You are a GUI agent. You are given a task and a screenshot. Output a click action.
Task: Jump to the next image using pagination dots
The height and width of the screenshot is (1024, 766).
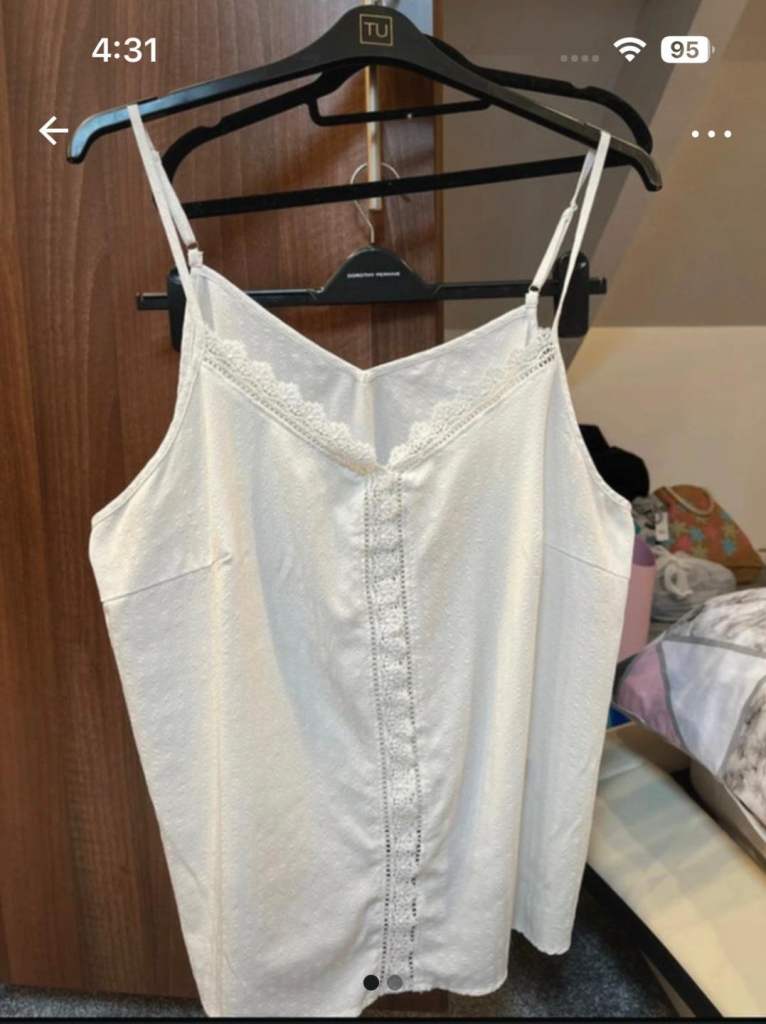tap(393, 982)
